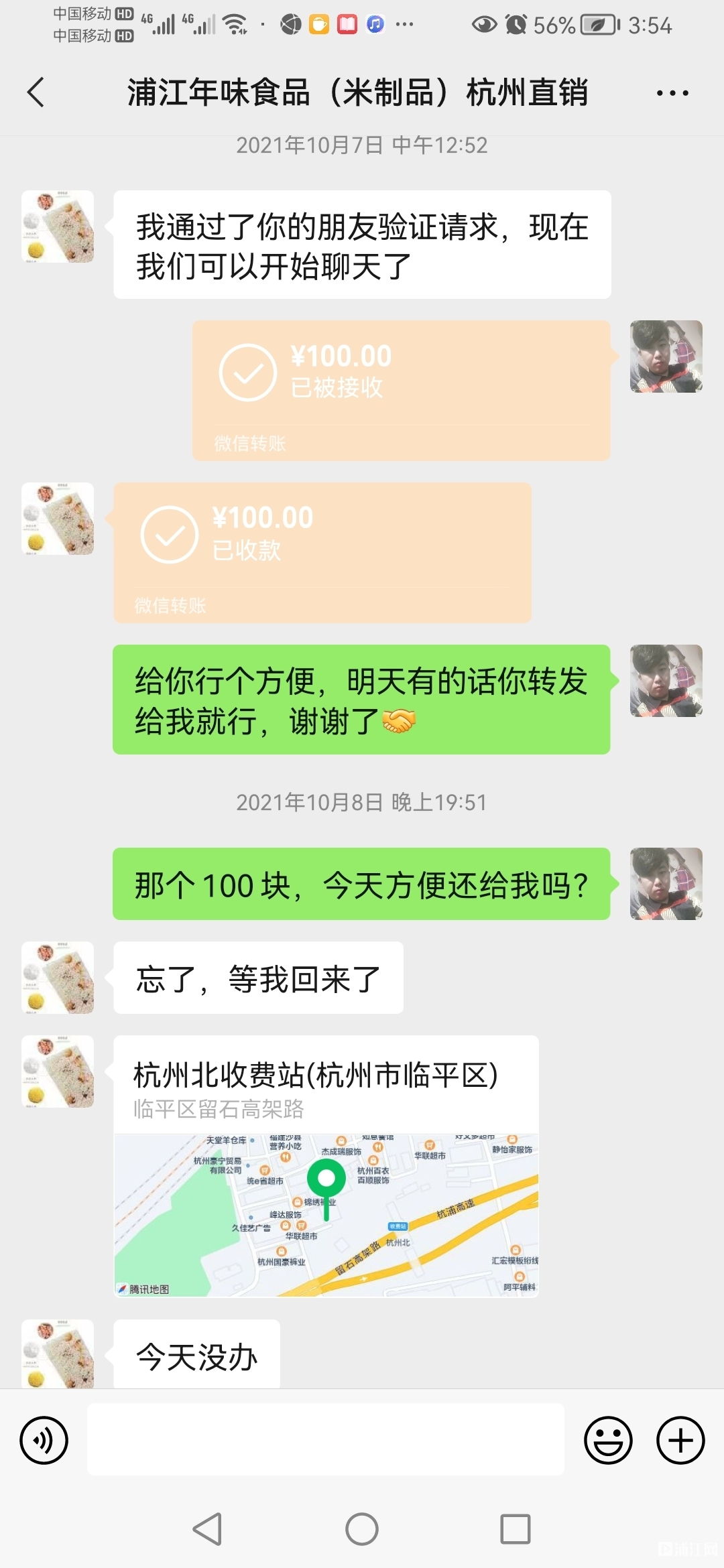This screenshot has height=1568, width=724.
Task: Focus the message text field
Action: click(x=326, y=1440)
